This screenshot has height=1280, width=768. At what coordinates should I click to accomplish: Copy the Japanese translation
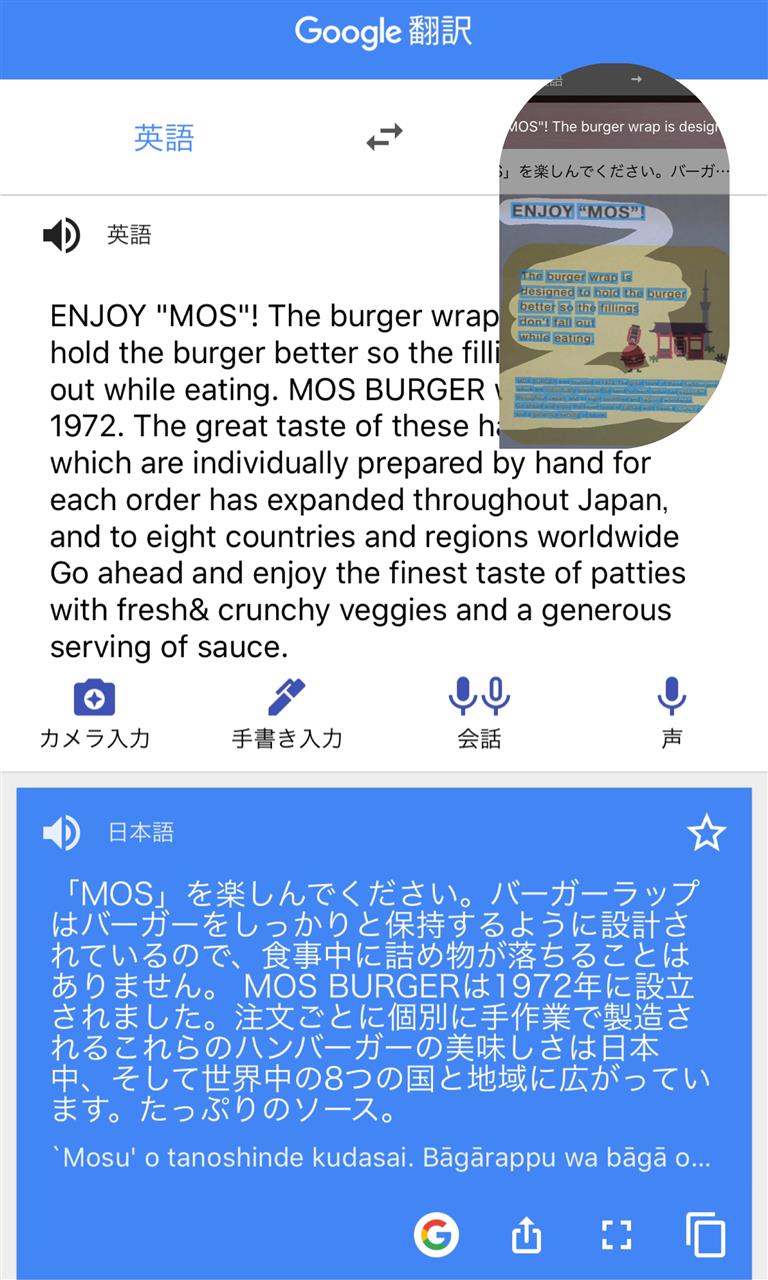click(706, 1235)
